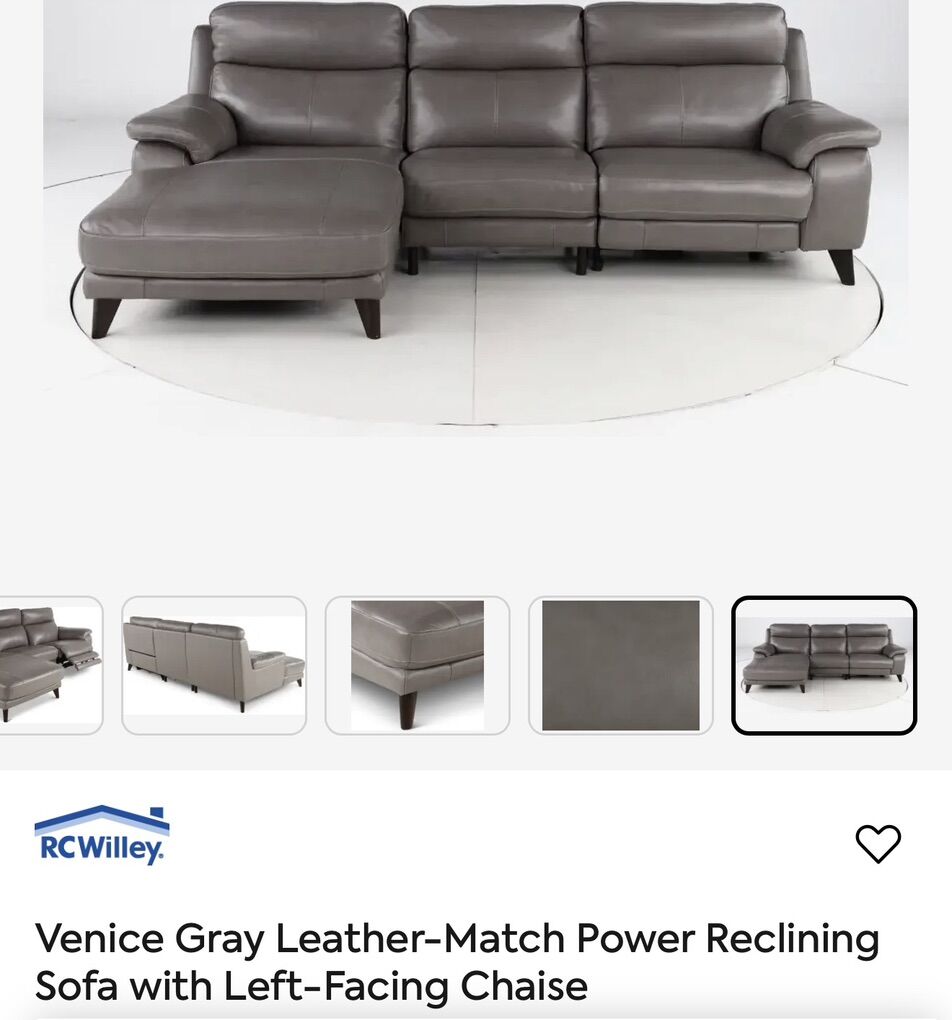Open the chaise corner close-up thumbnail
This screenshot has width=952, height=1020.
417,665
